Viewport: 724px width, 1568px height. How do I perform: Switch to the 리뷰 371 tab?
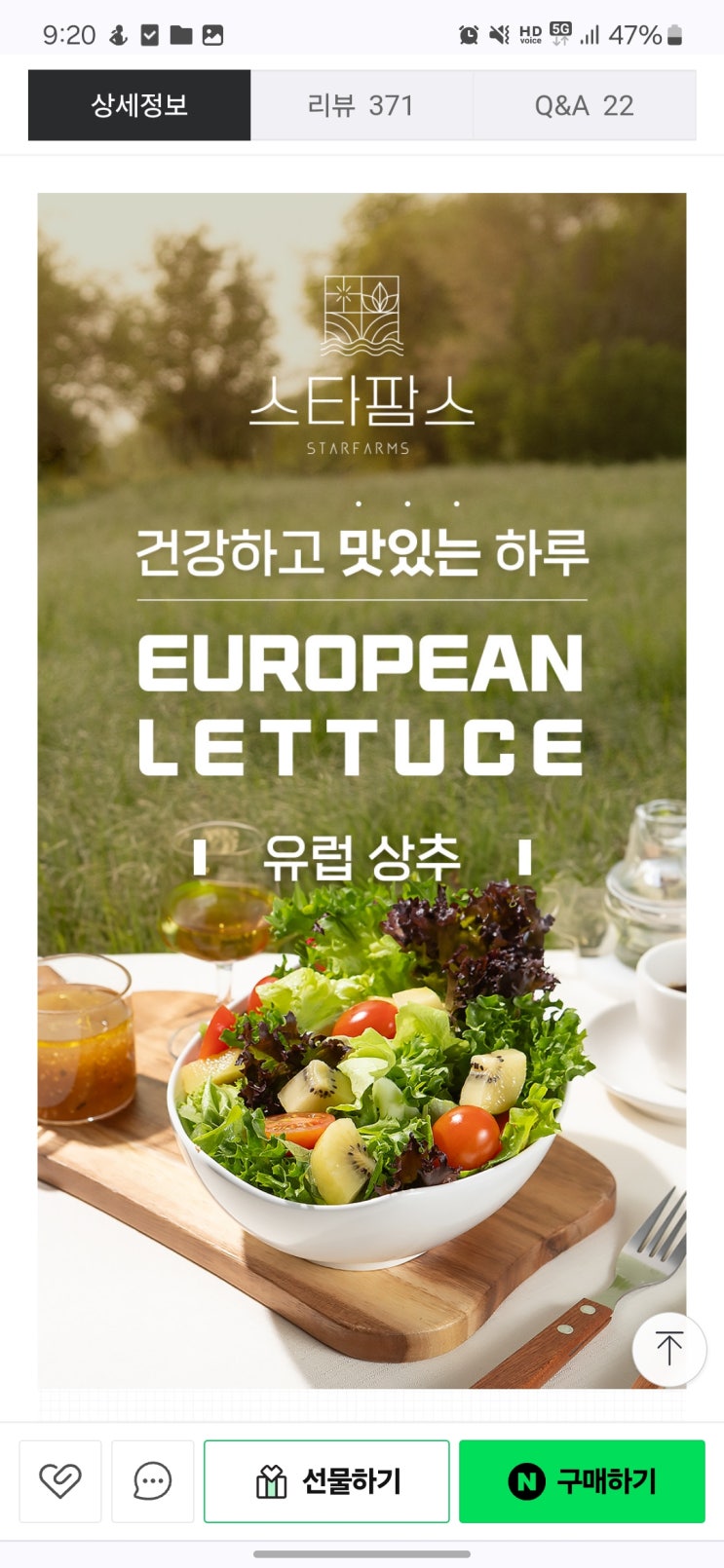coord(362,105)
